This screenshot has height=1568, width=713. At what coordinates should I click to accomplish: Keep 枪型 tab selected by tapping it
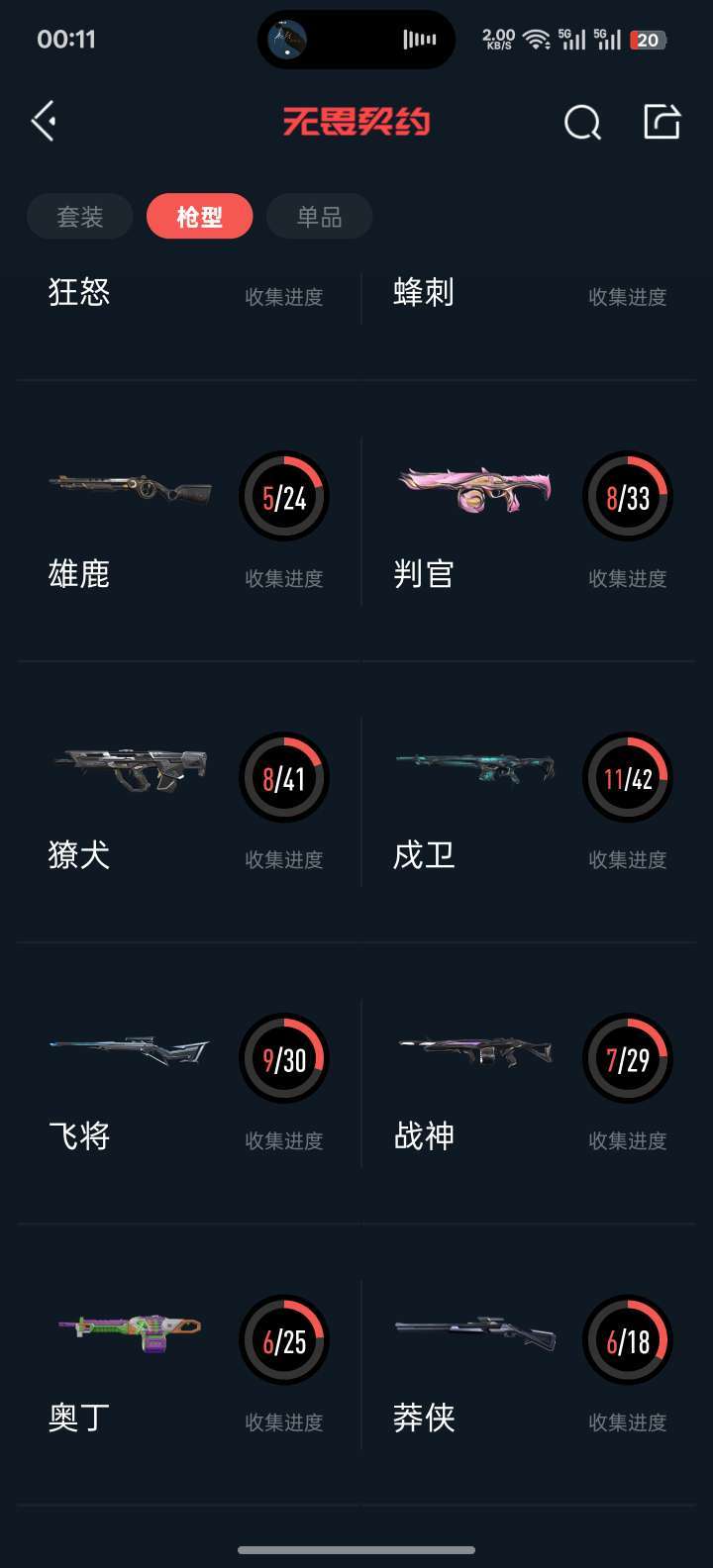tap(199, 216)
